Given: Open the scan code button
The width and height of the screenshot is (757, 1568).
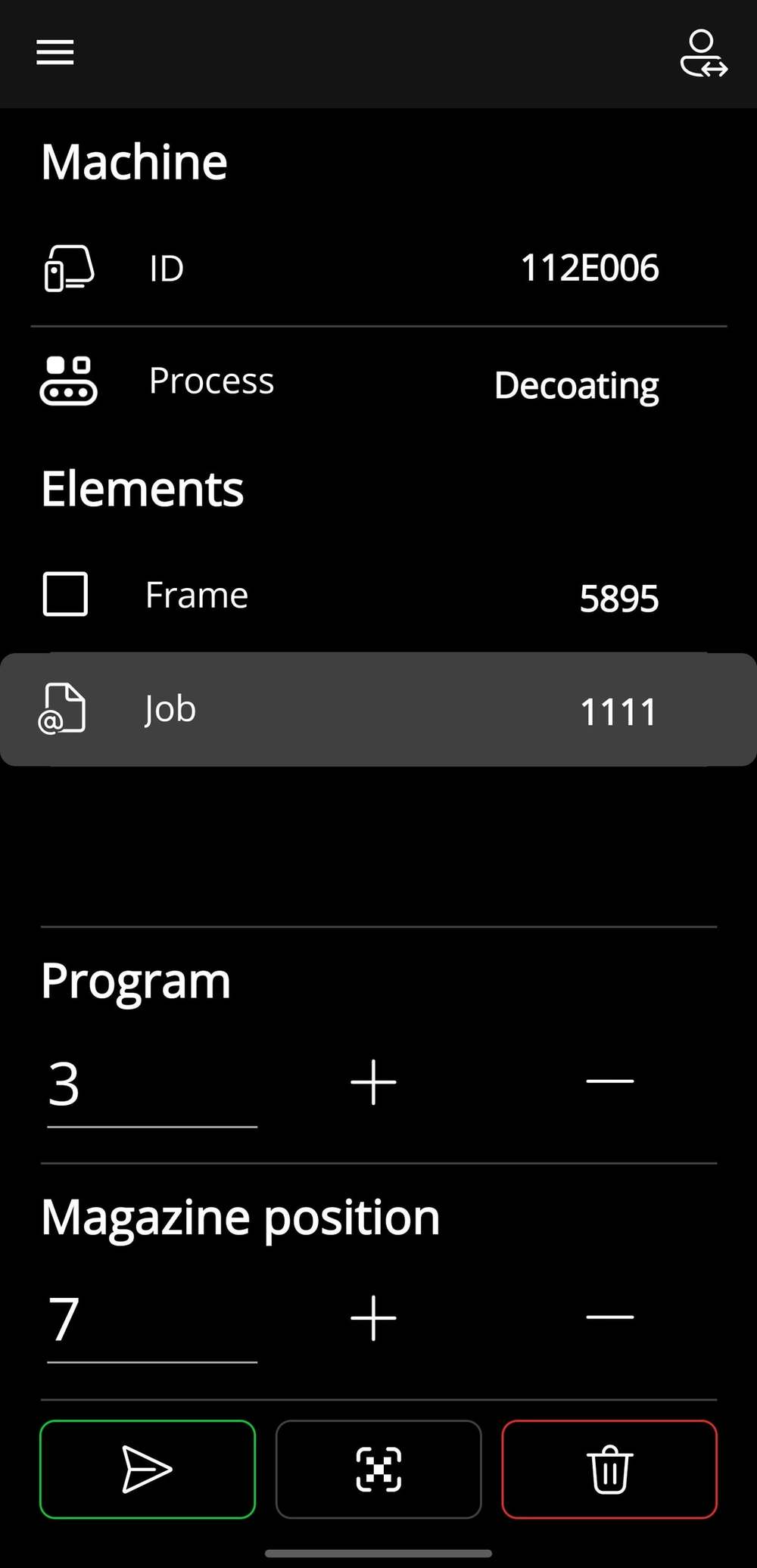Looking at the screenshot, I should pos(378,1470).
